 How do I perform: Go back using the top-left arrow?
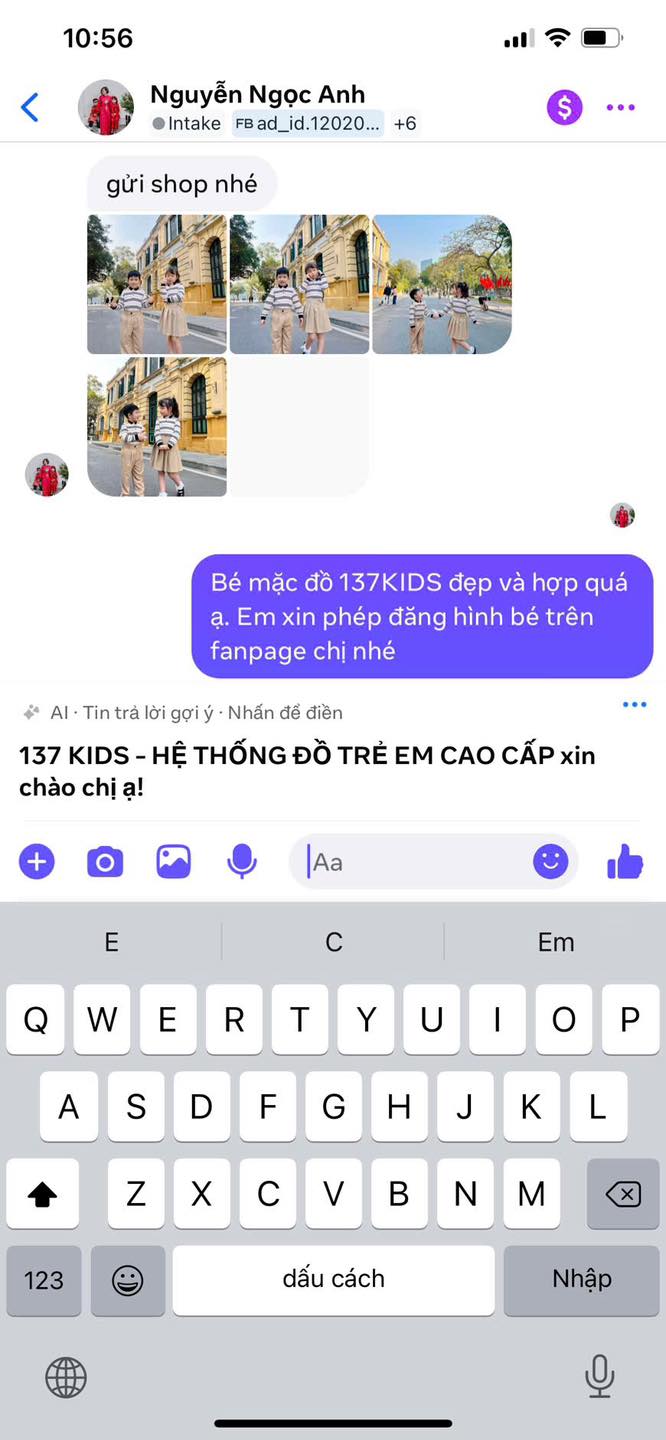pos(30,107)
